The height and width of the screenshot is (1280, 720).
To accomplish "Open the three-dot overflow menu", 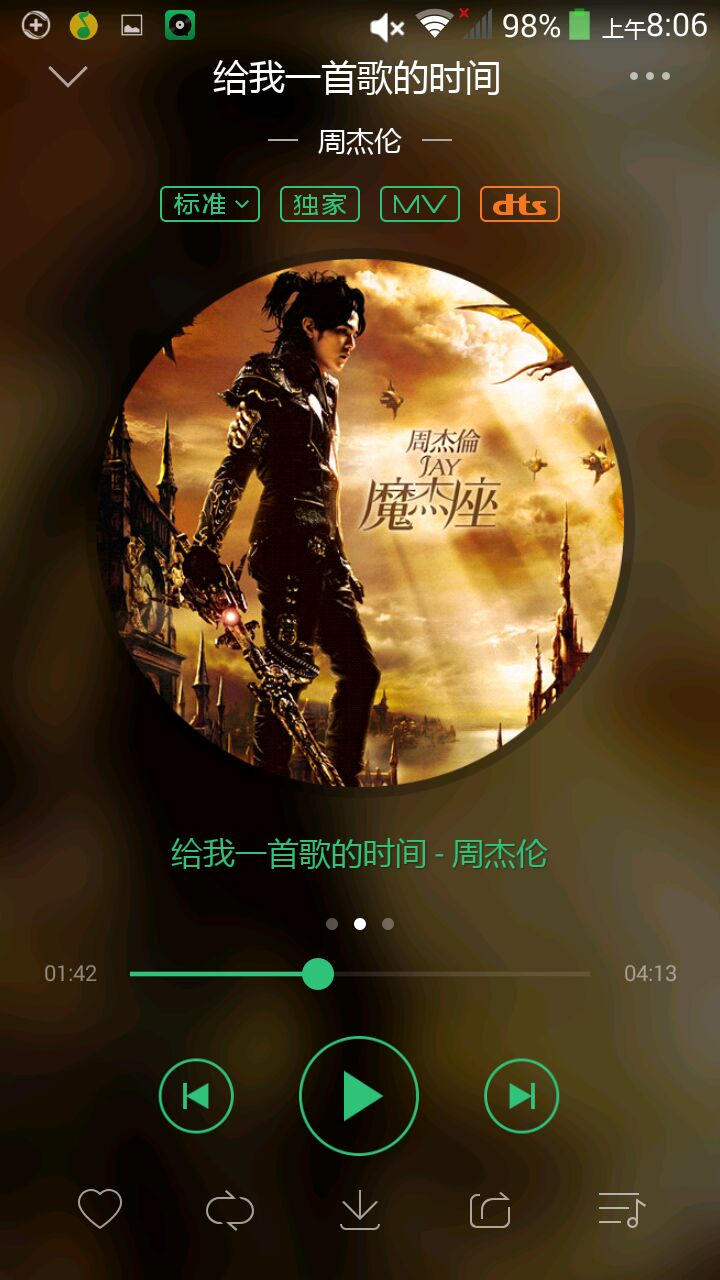I will (649, 76).
